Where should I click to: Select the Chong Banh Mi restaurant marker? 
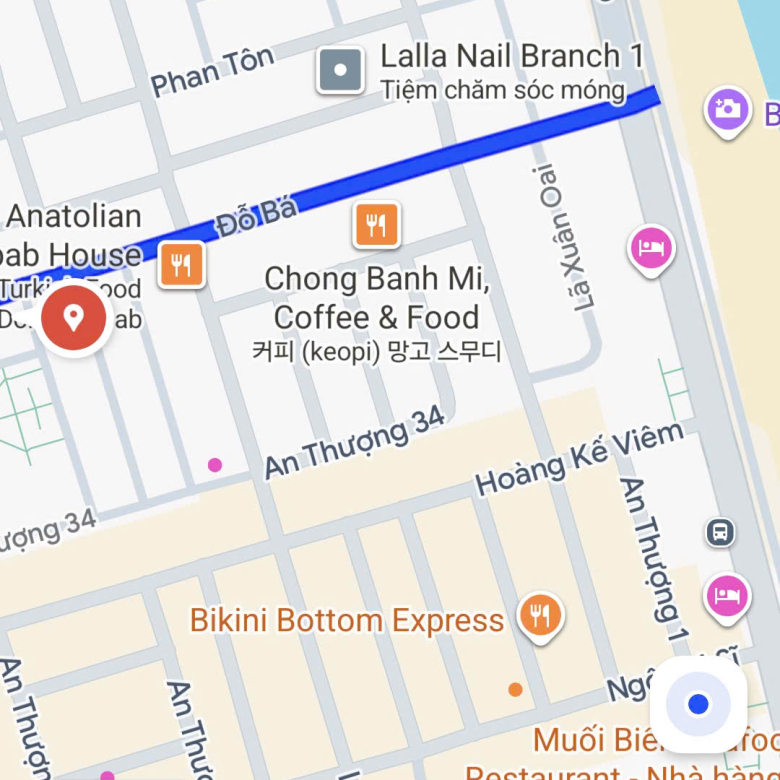[x=376, y=225]
